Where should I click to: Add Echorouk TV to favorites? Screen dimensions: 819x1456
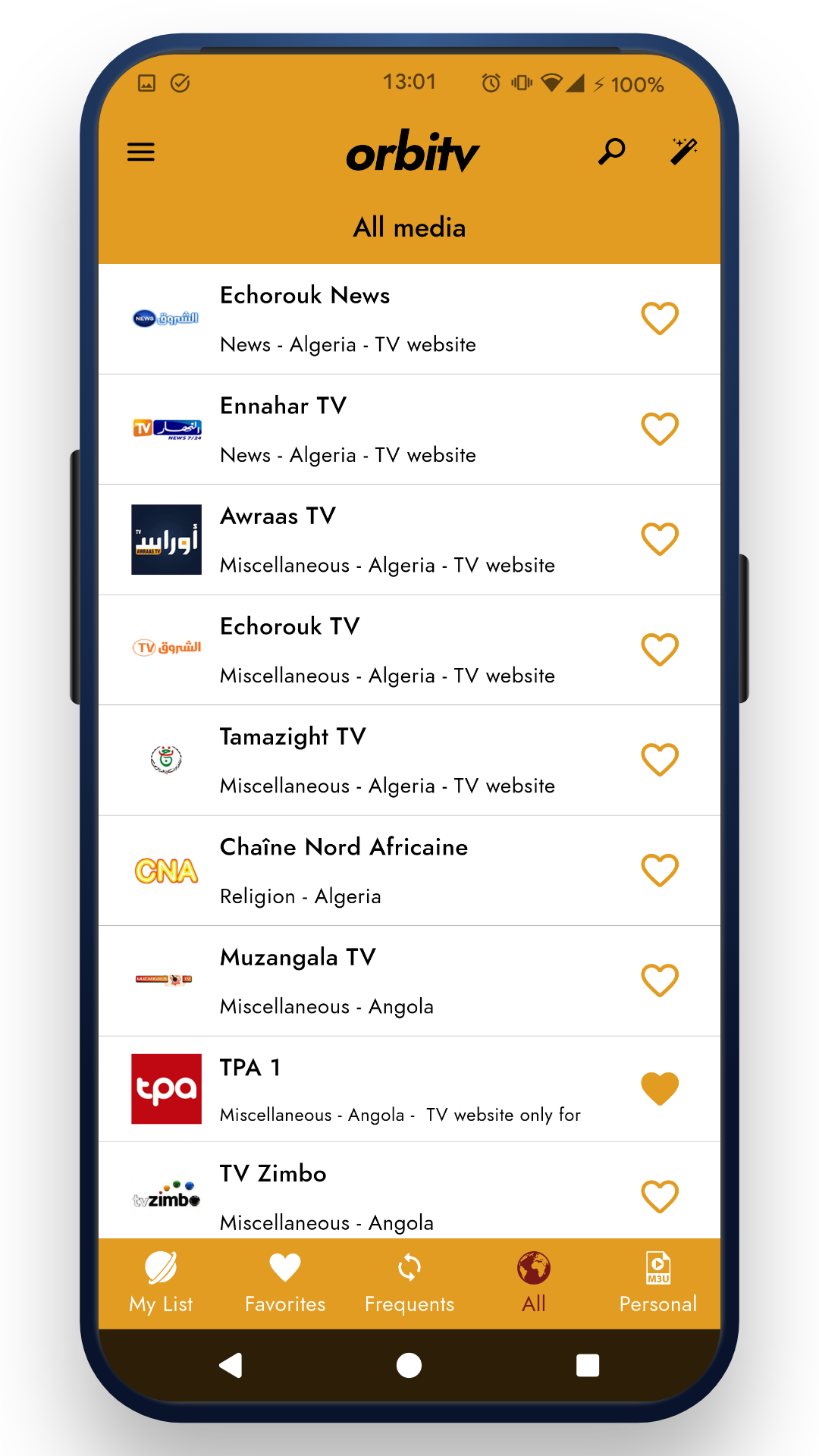click(x=659, y=650)
